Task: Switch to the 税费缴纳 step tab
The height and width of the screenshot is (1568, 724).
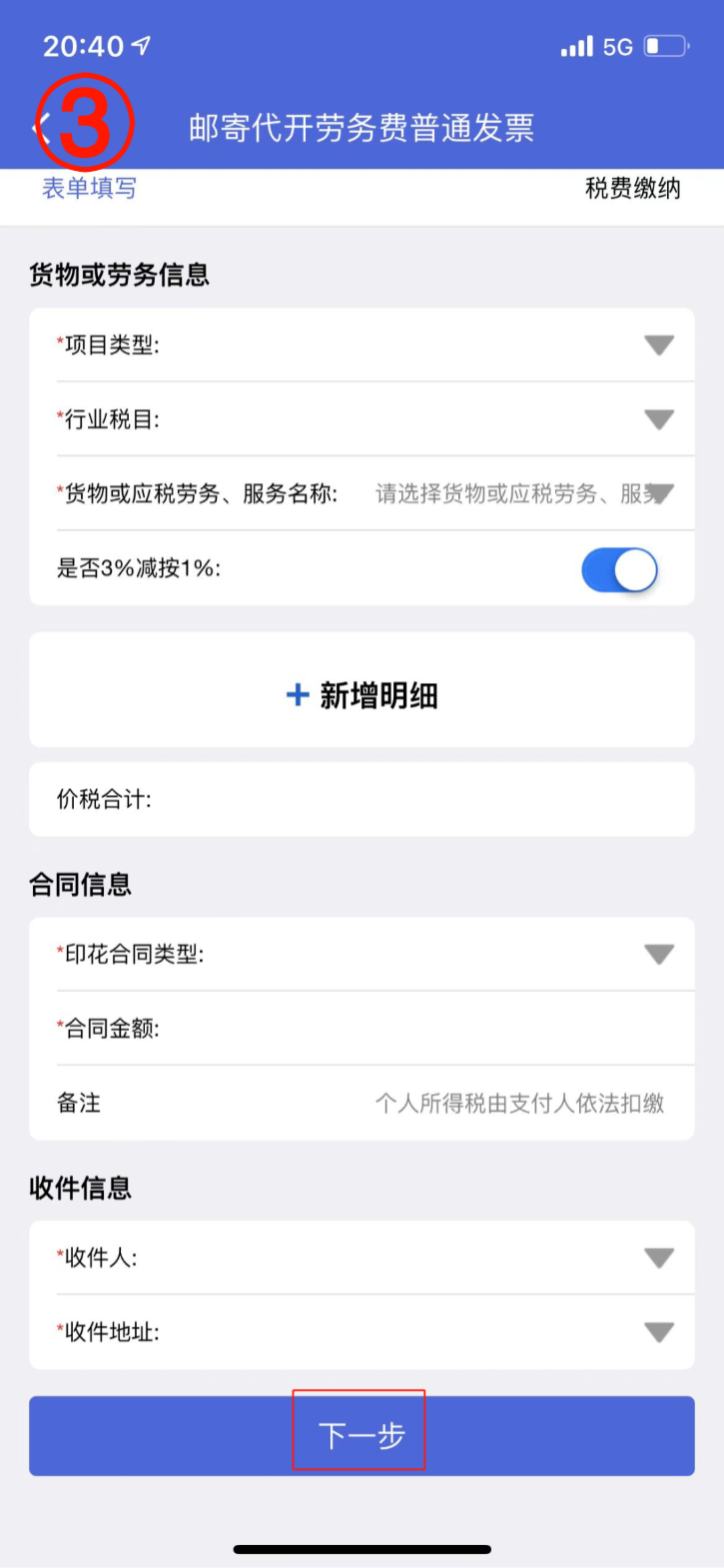Action: coord(633,188)
